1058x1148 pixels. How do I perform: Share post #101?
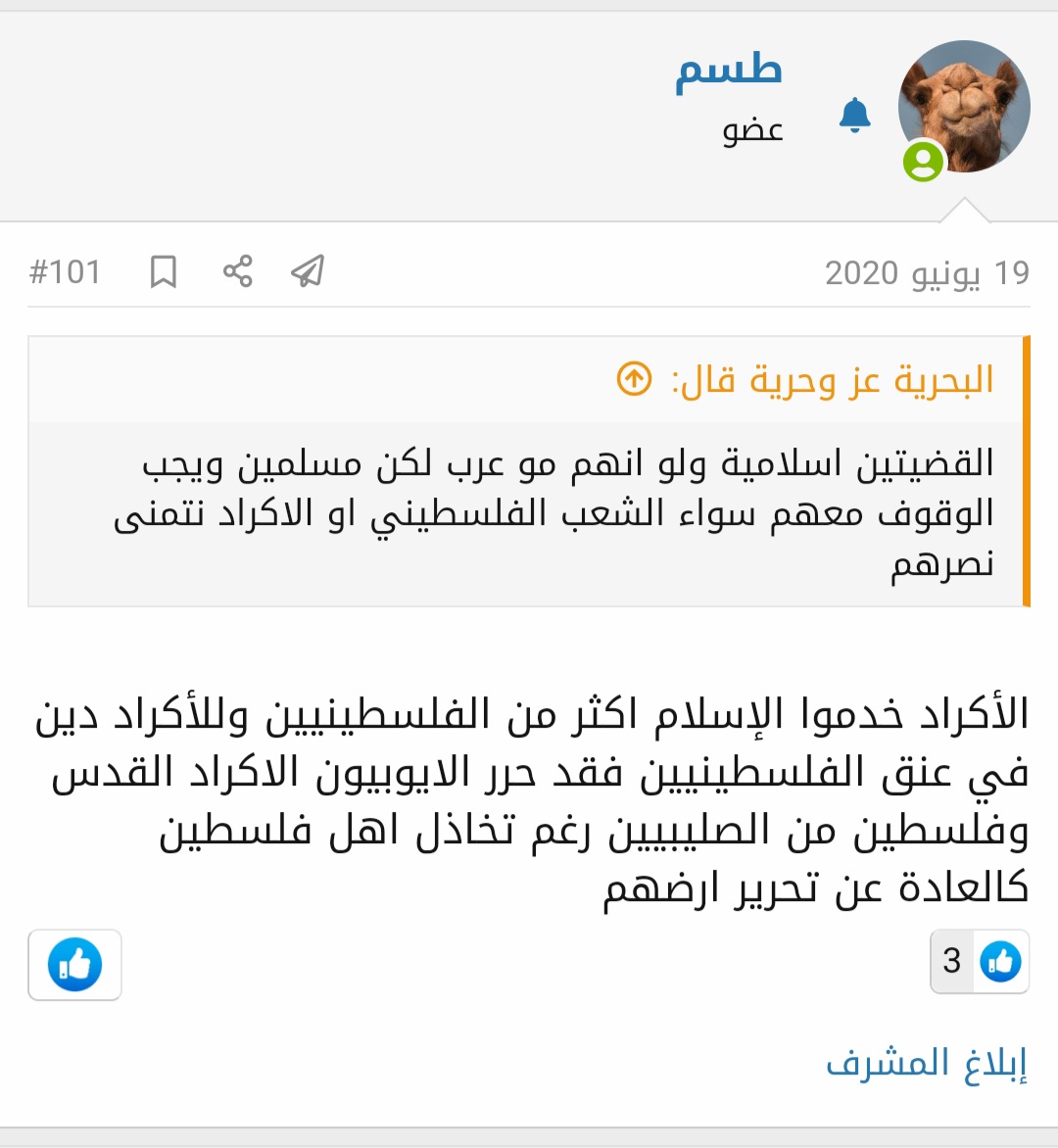[x=237, y=271]
